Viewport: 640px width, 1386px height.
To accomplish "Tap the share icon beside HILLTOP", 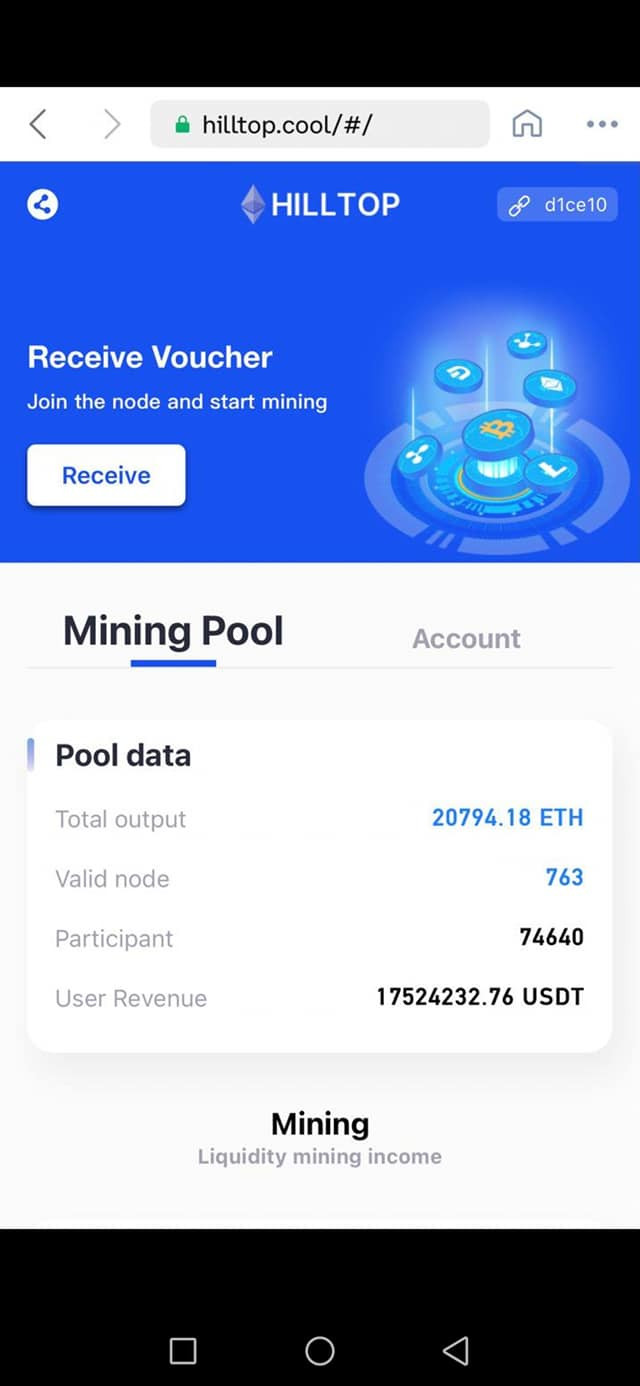I will (42, 205).
